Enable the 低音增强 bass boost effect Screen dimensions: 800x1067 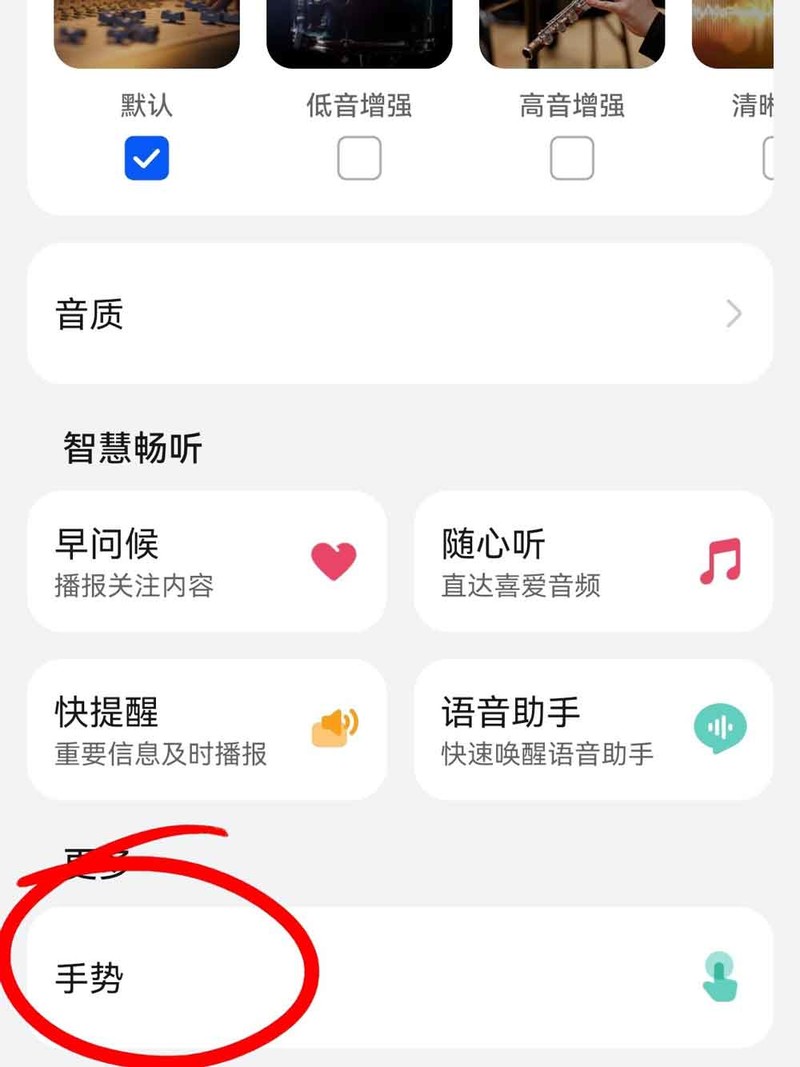tap(358, 158)
